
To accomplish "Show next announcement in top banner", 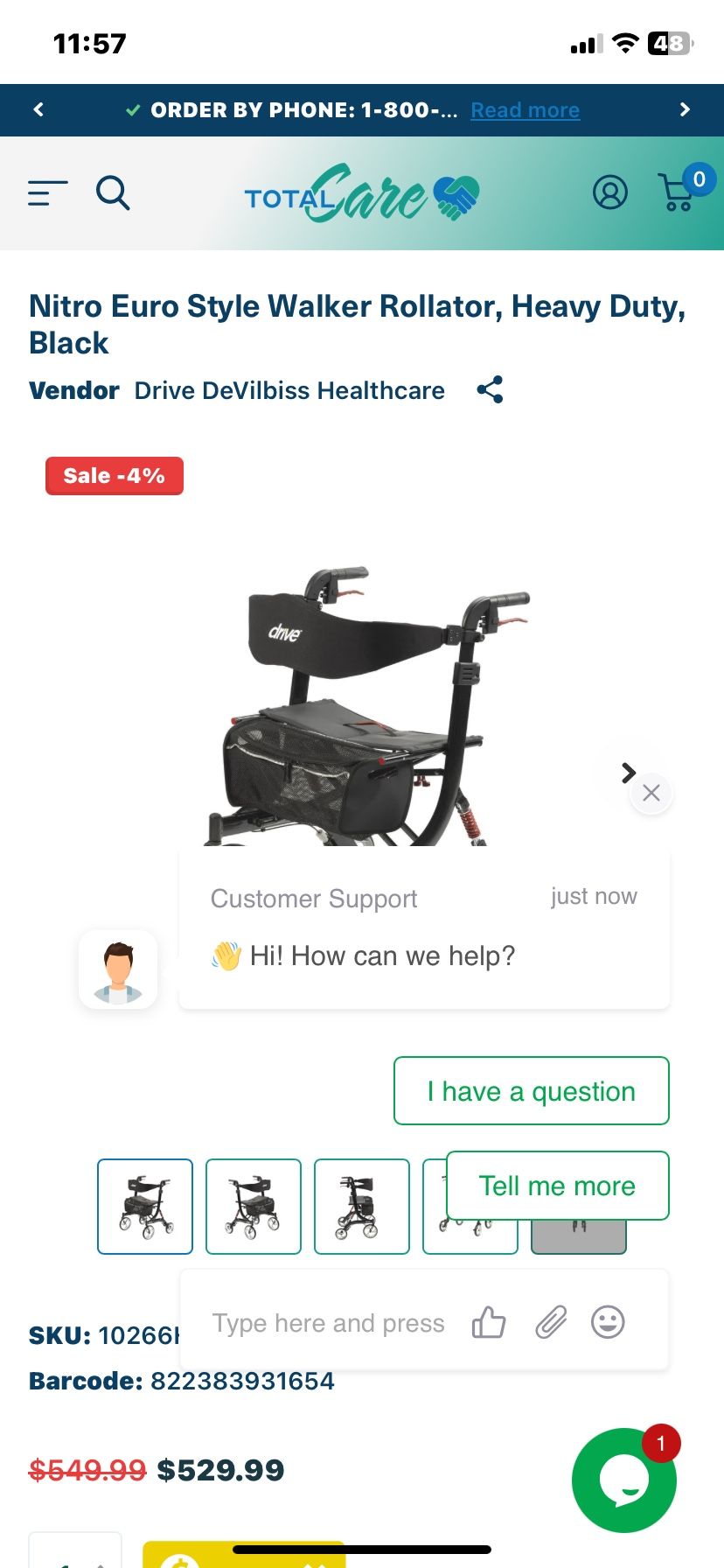I will (685, 109).
